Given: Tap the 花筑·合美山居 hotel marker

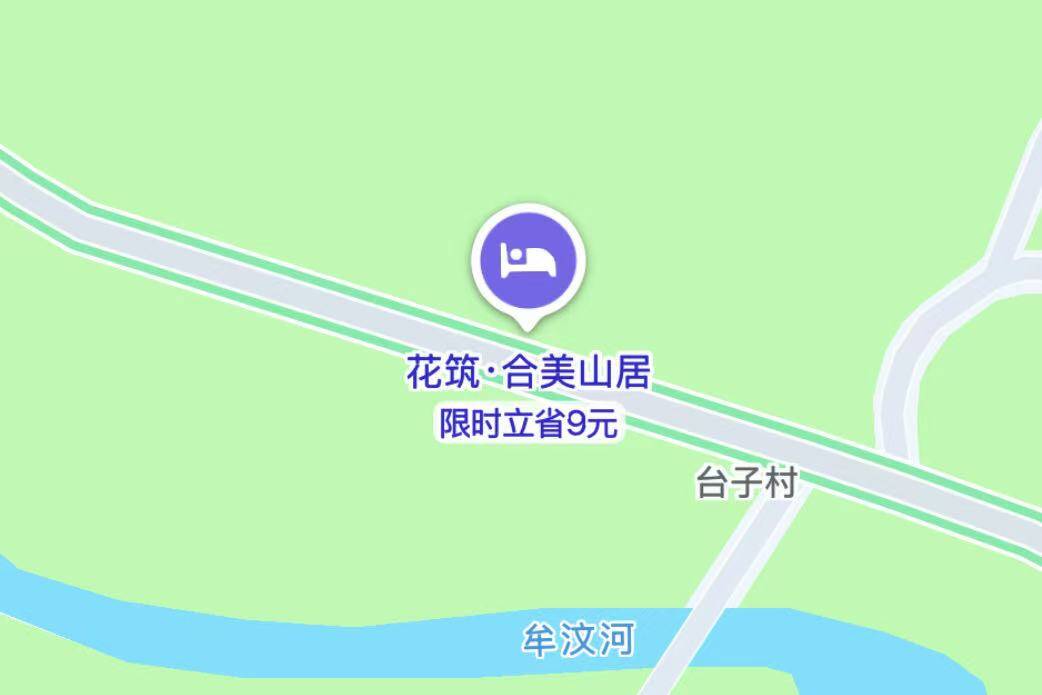Looking at the screenshot, I should pos(527,262).
